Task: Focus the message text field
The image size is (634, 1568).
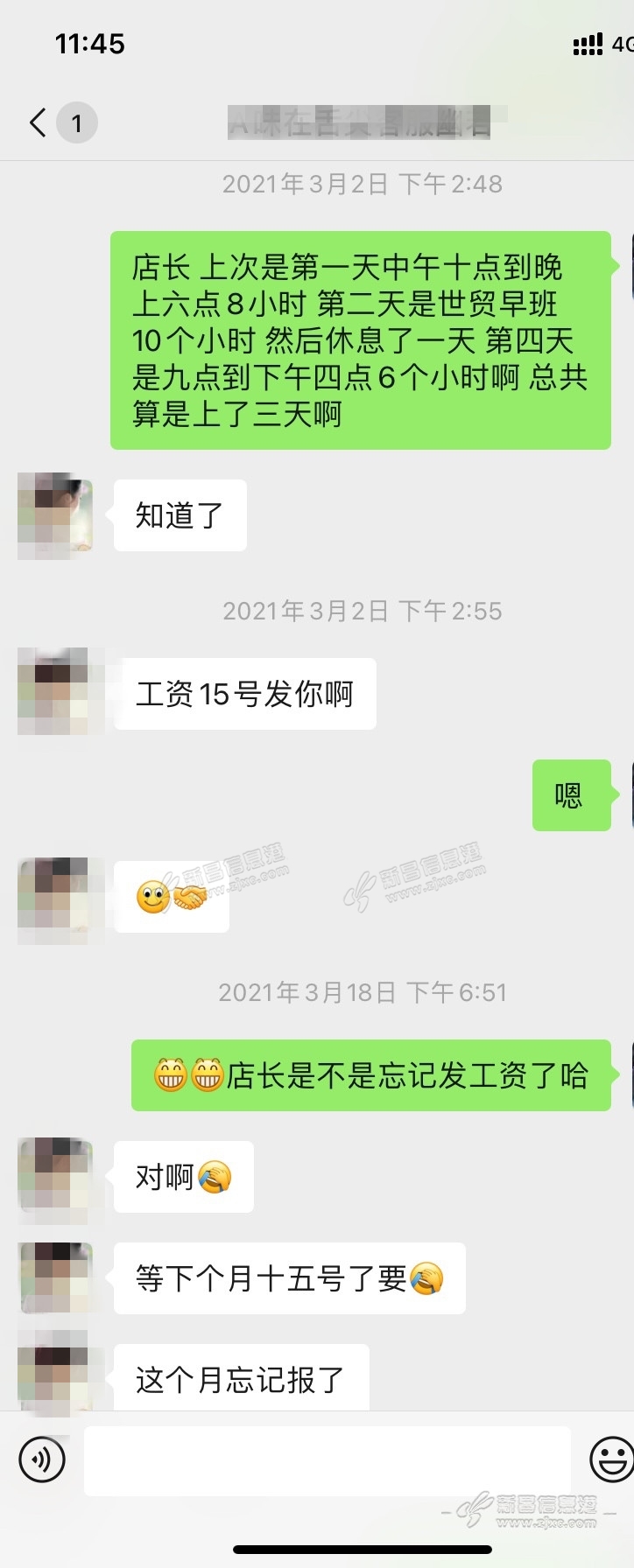Action: click(326, 1459)
